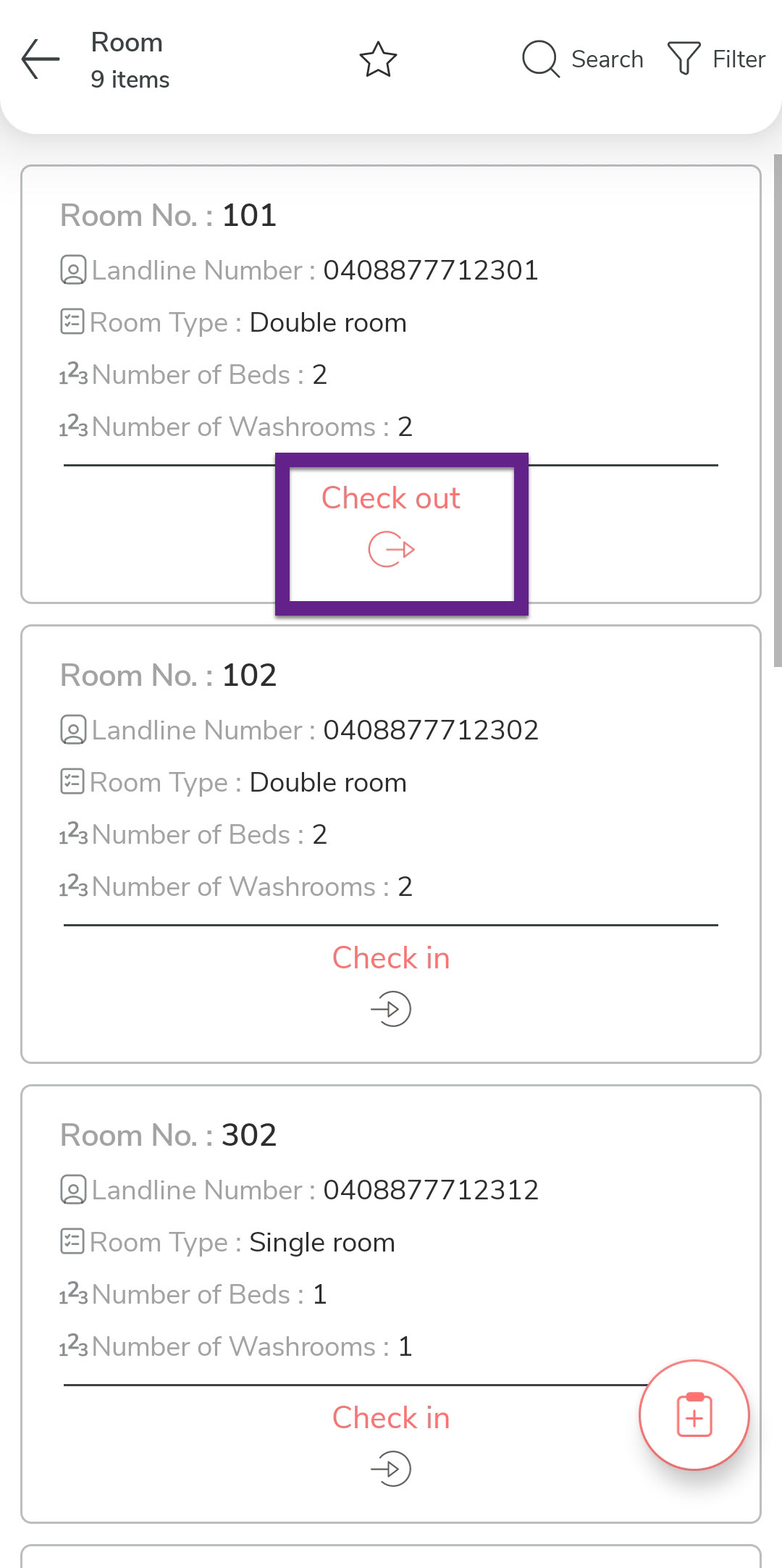Open the Room No. 101 card

point(391,319)
